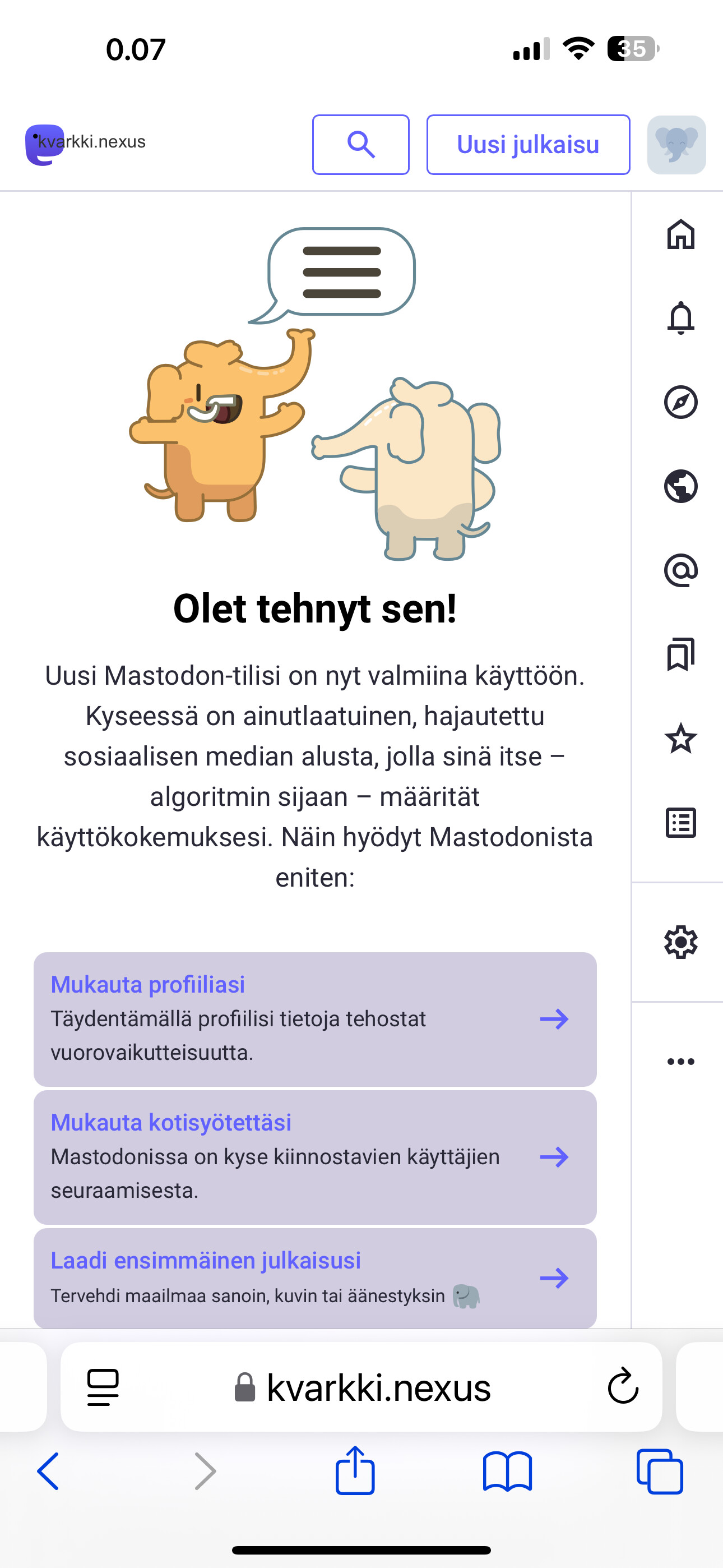Viewport: 723px width, 1568px height.
Task: Open the globe live feeds icon
Action: (680, 486)
